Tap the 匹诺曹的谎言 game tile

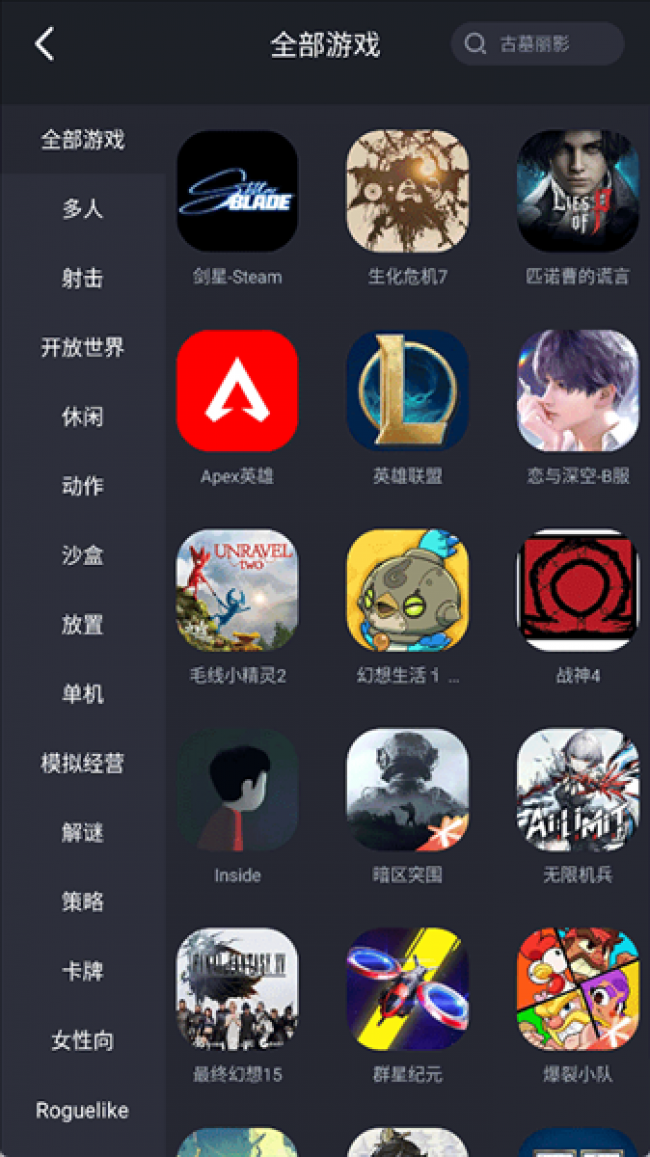pos(577,191)
